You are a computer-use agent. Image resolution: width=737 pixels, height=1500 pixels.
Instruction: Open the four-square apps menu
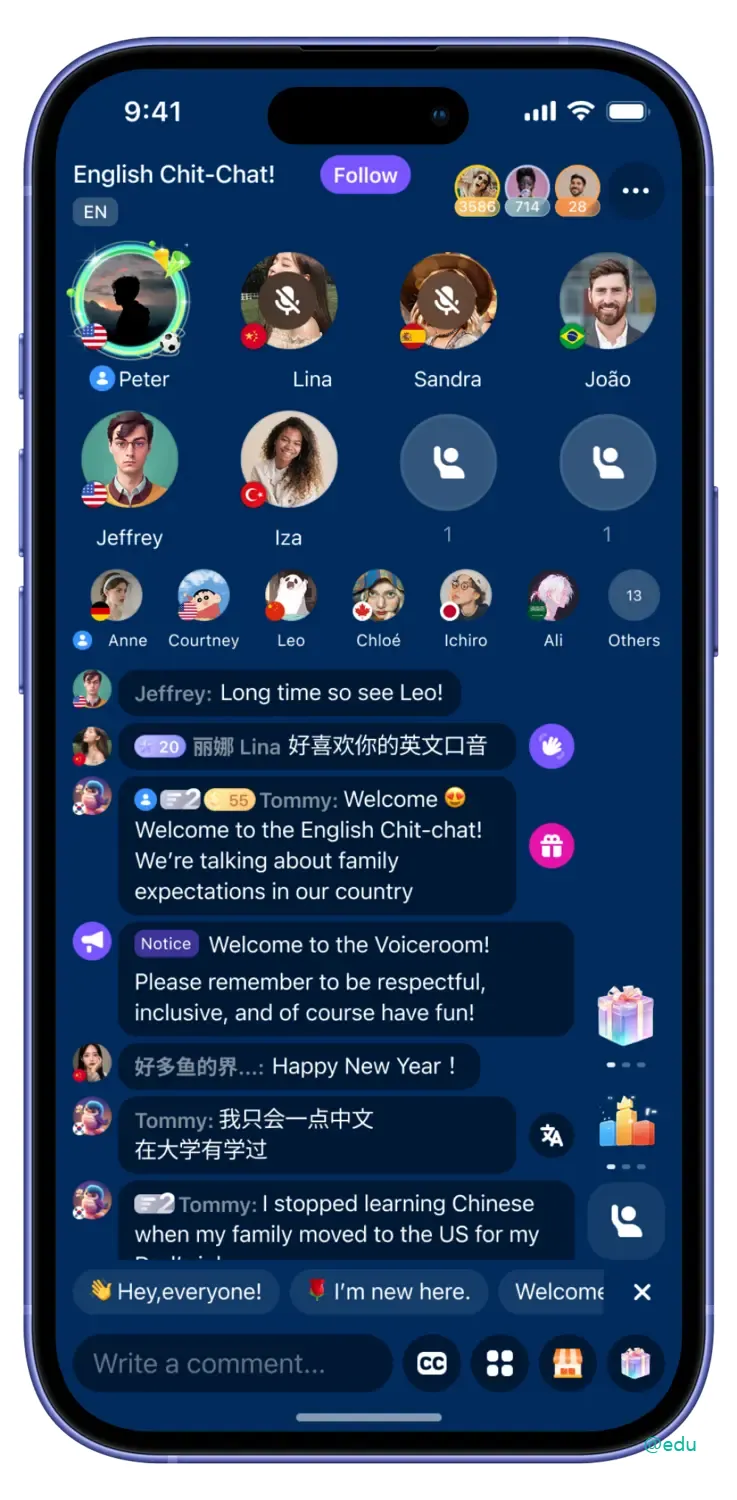pos(500,1364)
